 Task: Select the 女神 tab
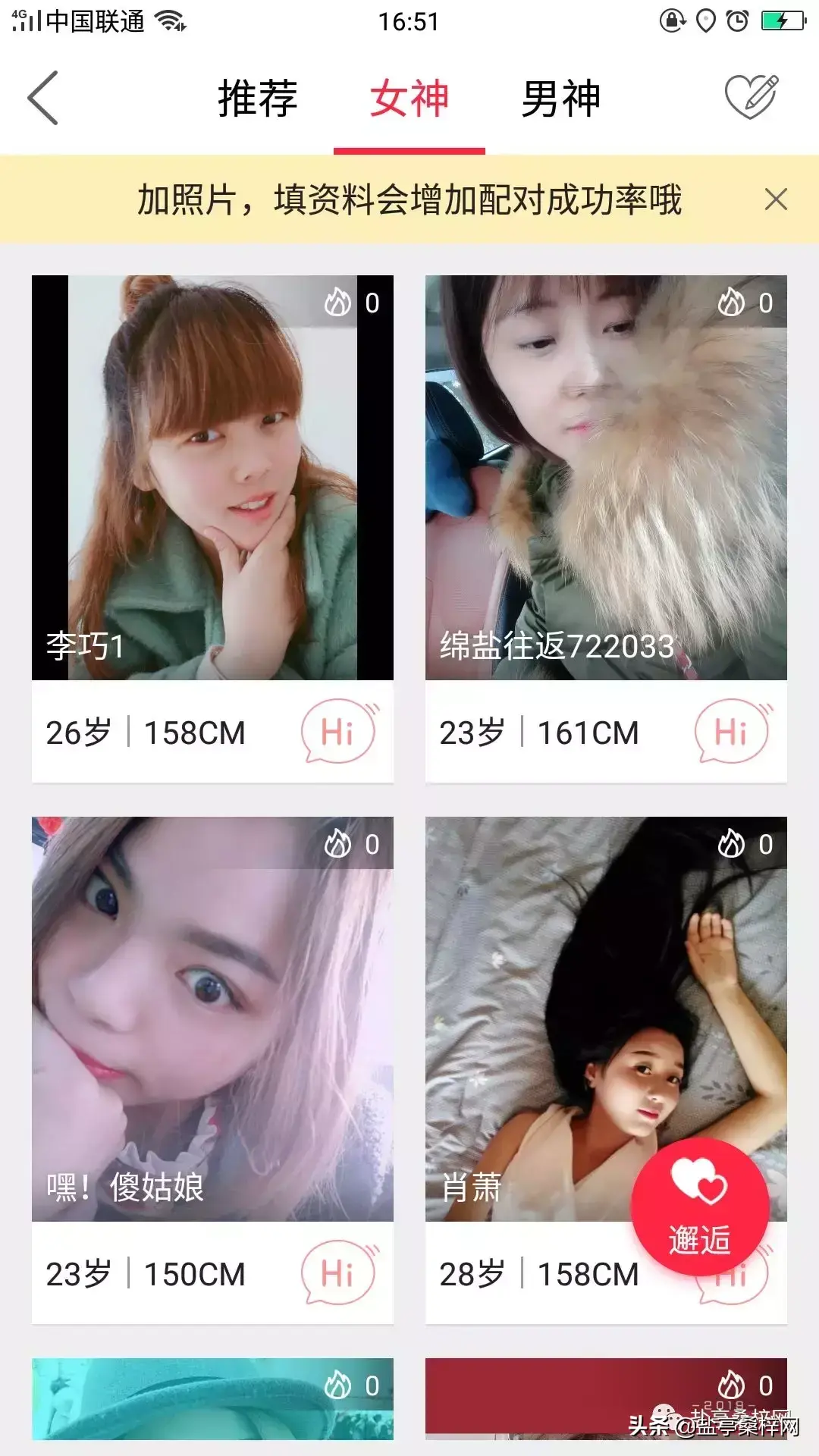pyautogui.click(x=409, y=99)
